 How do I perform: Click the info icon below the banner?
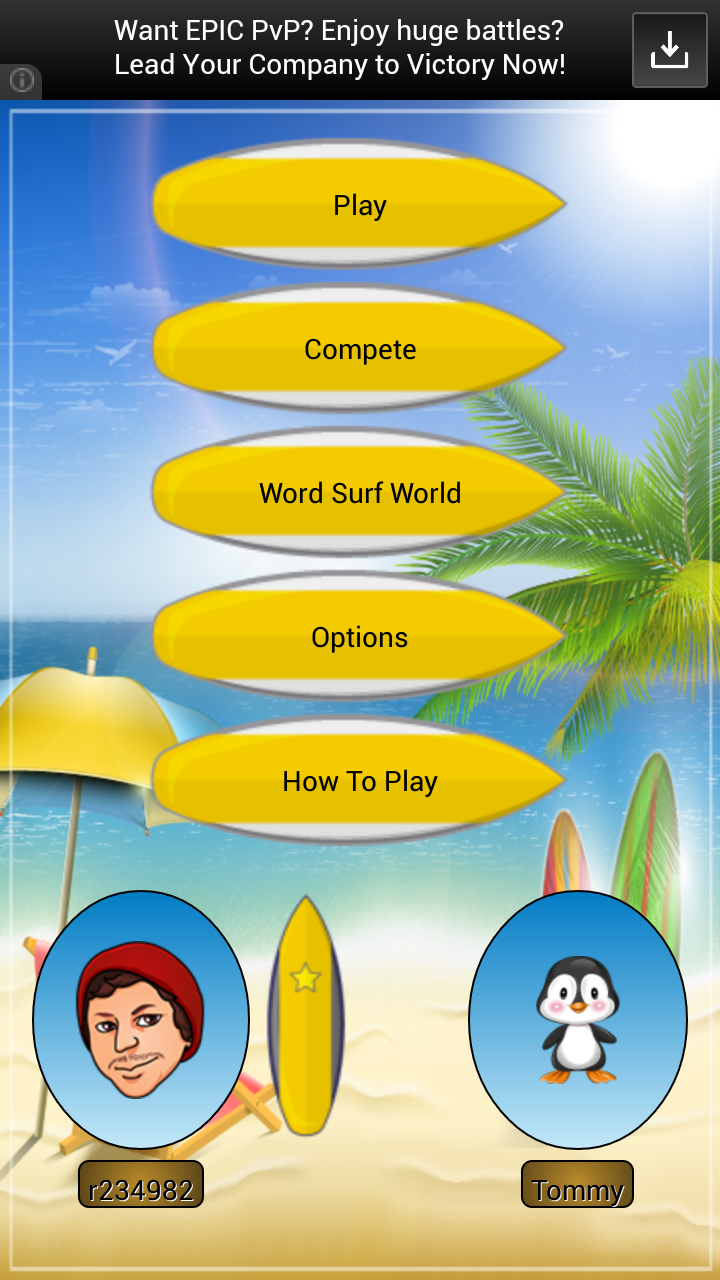point(20,81)
